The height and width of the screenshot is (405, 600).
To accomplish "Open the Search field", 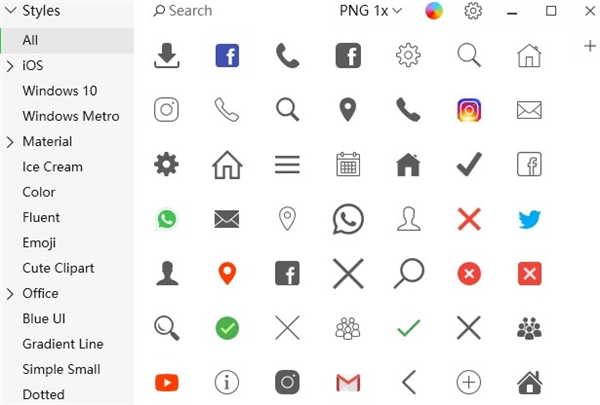I will [x=190, y=11].
